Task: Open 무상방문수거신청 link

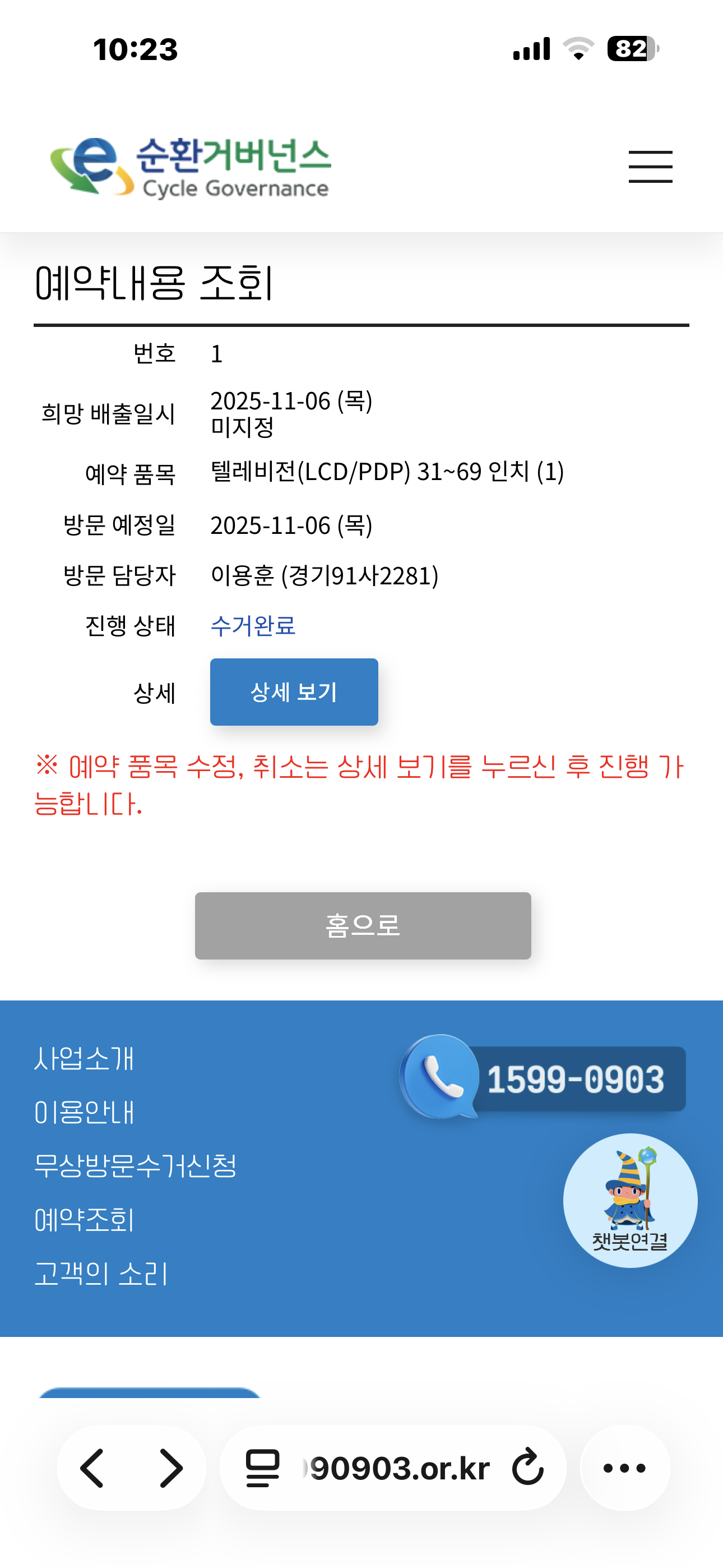Action: (135, 1166)
